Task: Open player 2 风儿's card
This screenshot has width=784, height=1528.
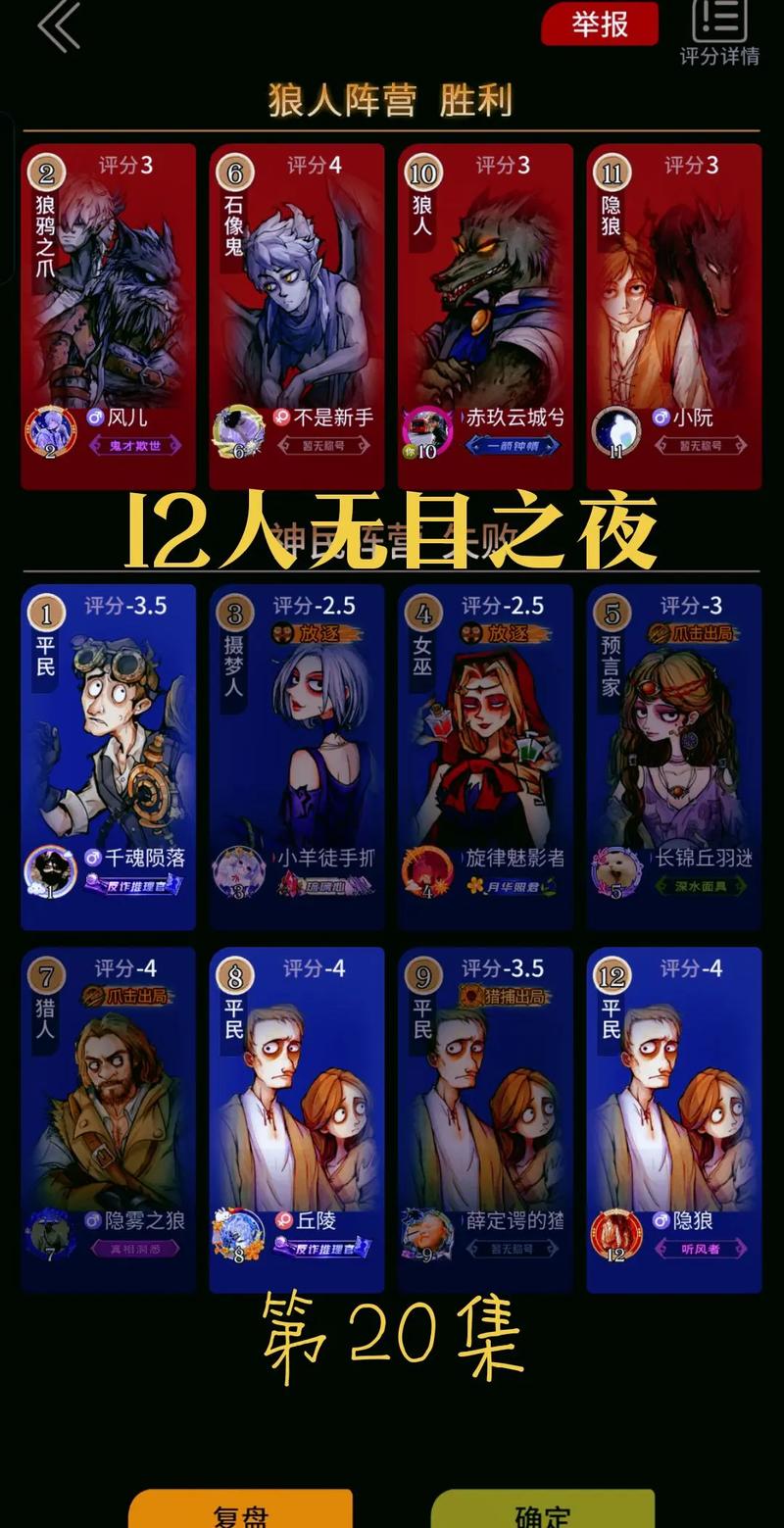Action: 108,316
